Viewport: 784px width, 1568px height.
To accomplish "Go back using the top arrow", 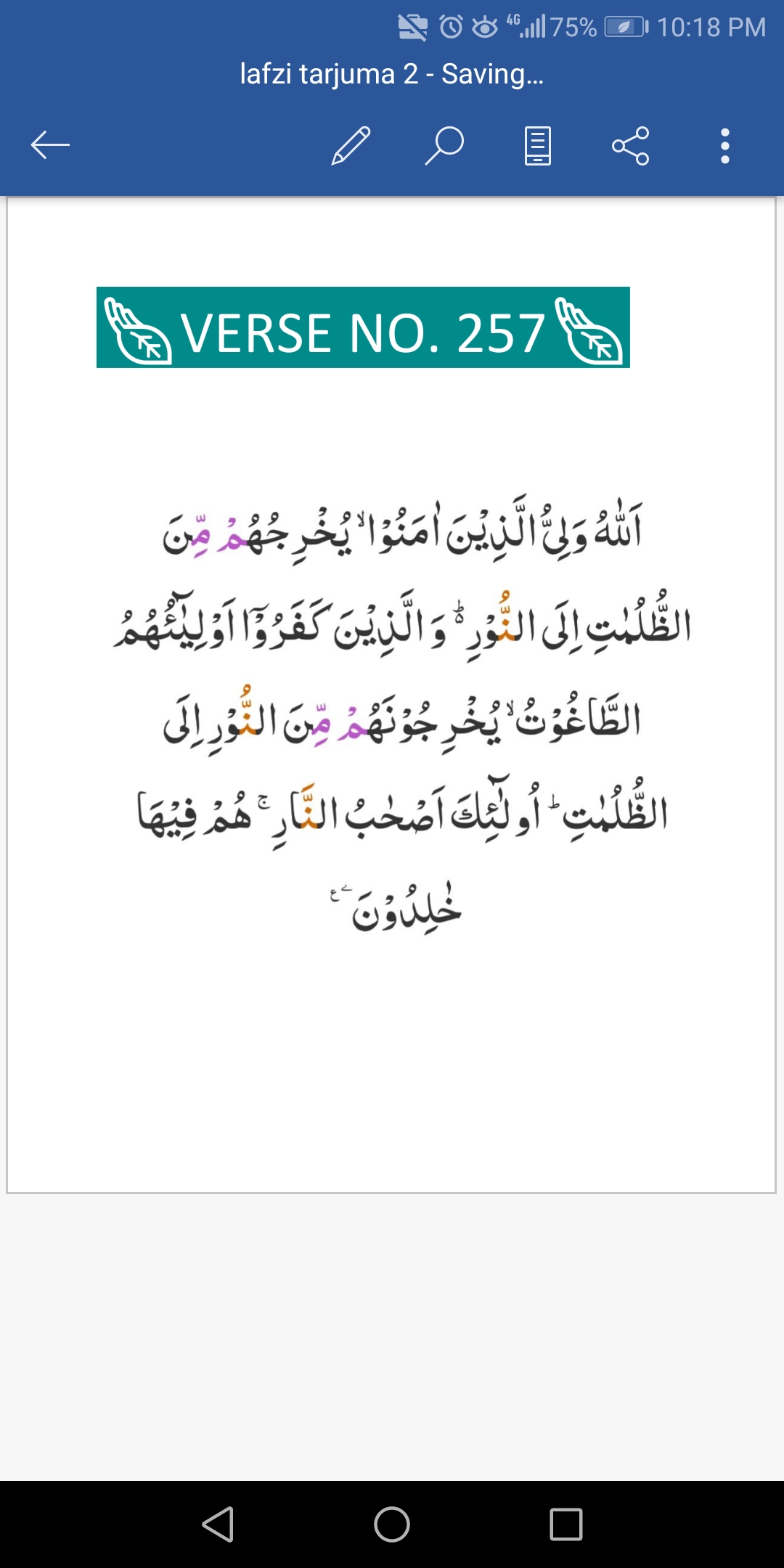I will (x=50, y=145).
